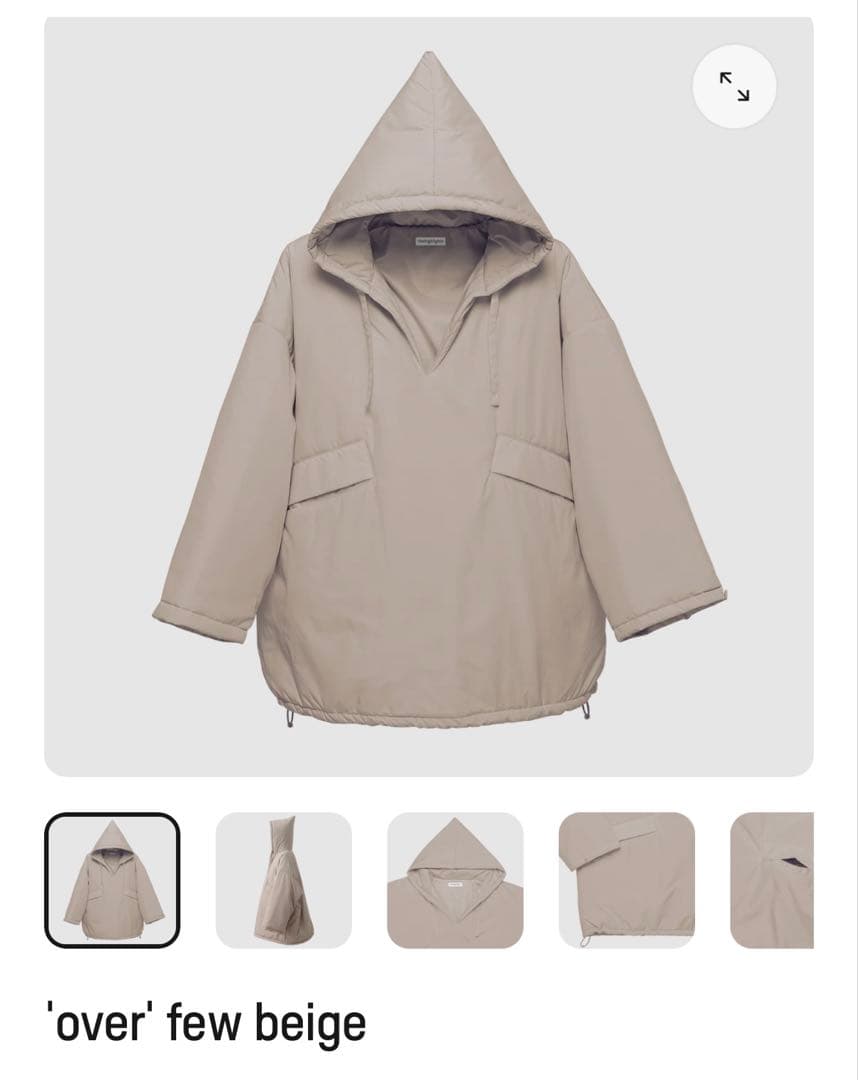View the sleeve and hem detail thumbnail
858x1080 pixels.
pyautogui.click(x=626, y=880)
